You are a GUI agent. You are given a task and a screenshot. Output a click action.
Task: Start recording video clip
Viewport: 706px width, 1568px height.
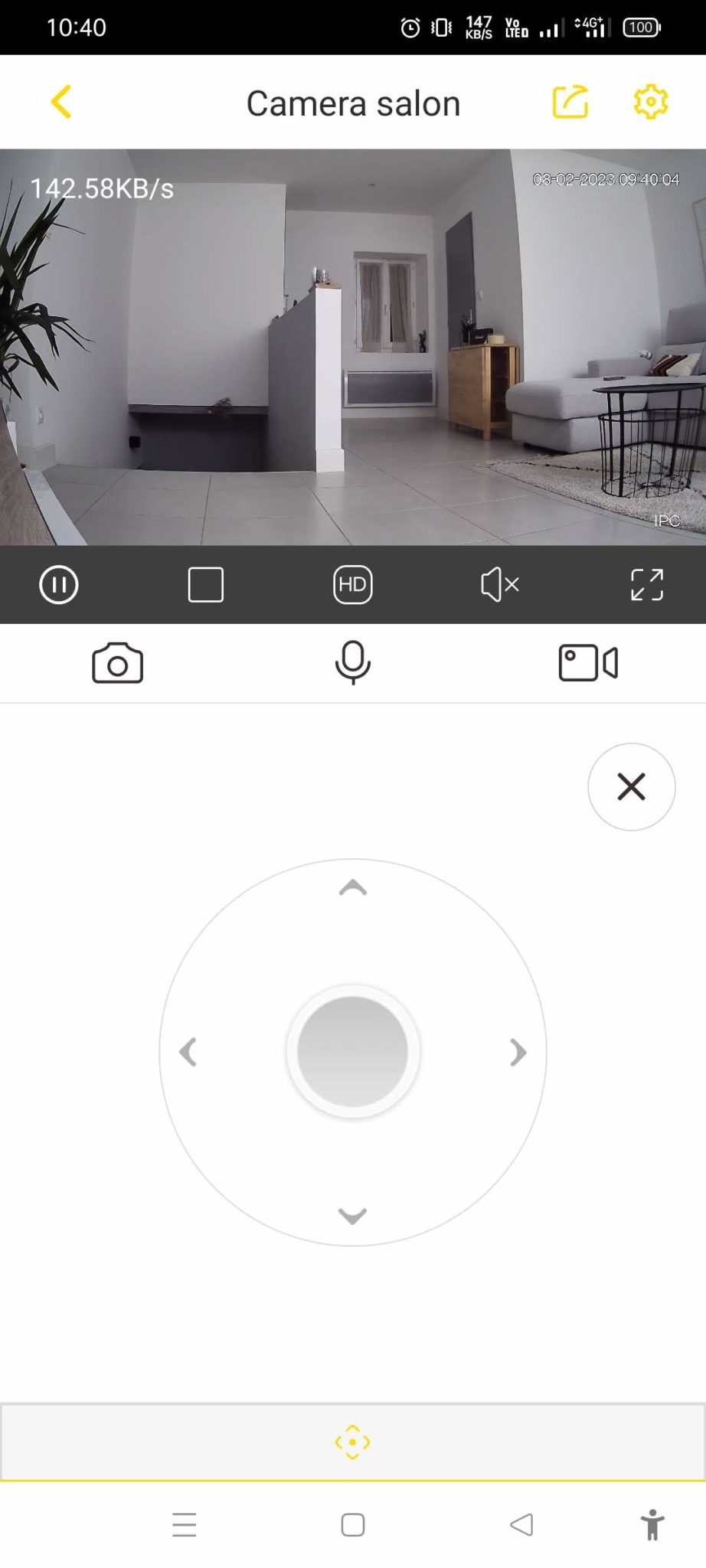coord(588,663)
